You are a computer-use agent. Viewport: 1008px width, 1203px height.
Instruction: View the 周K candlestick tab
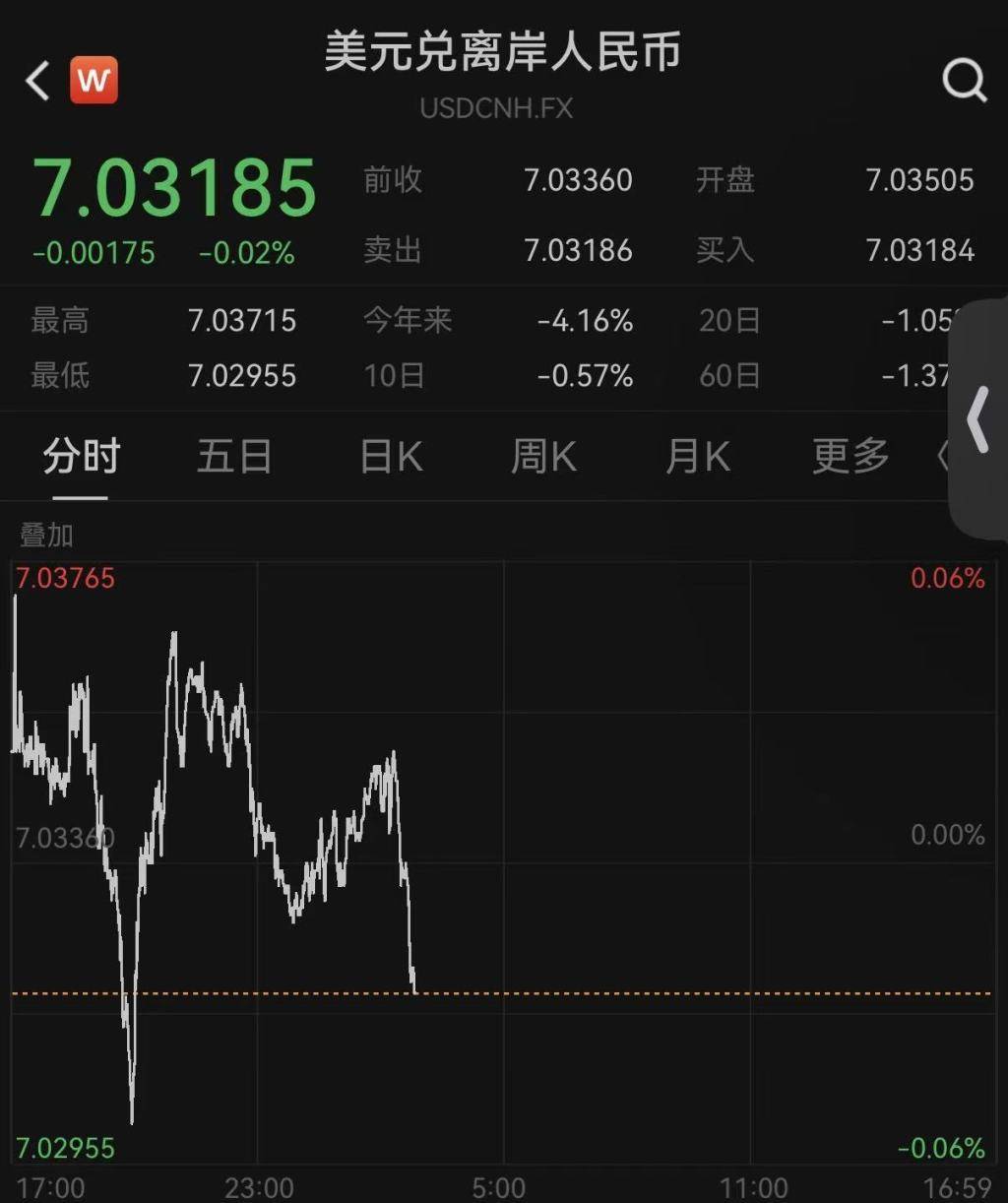point(543,457)
